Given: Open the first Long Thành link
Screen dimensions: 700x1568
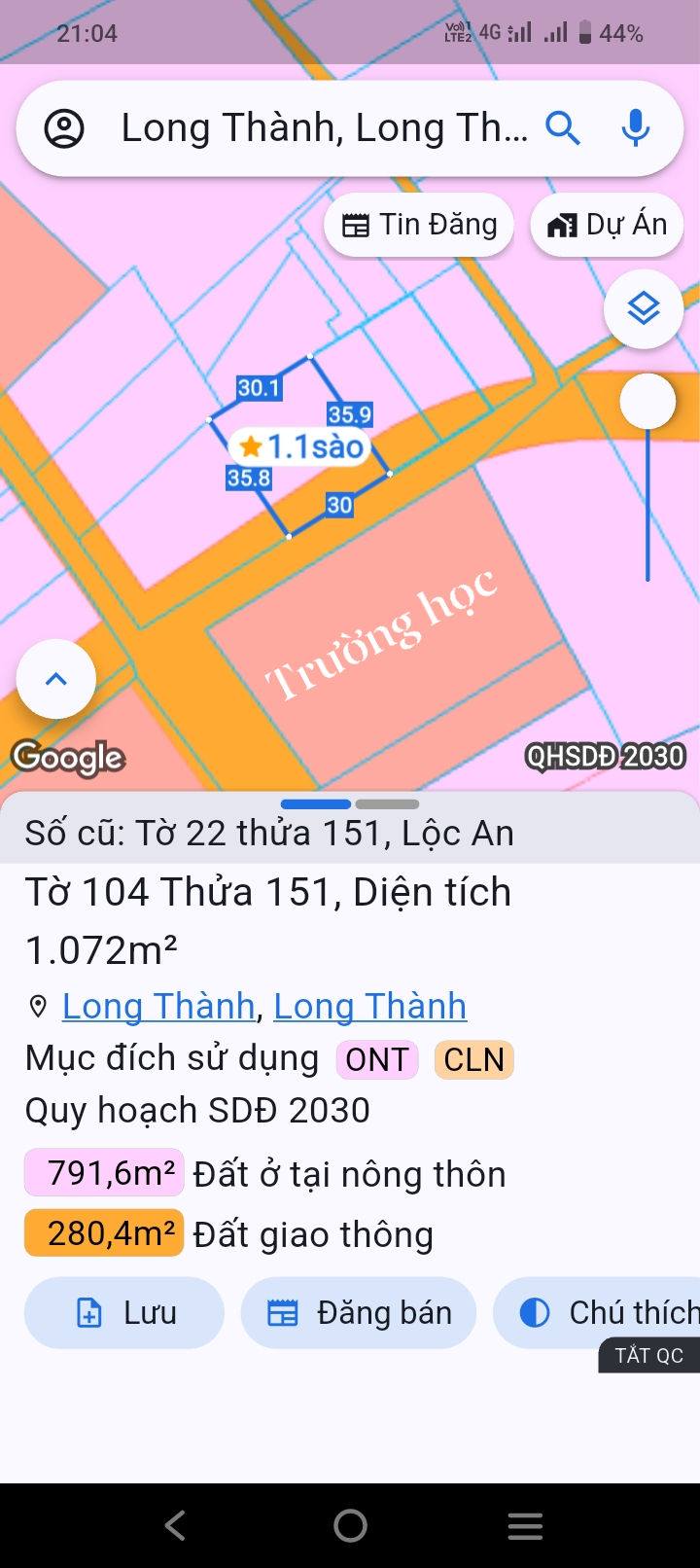Looking at the screenshot, I should [158, 1006].
